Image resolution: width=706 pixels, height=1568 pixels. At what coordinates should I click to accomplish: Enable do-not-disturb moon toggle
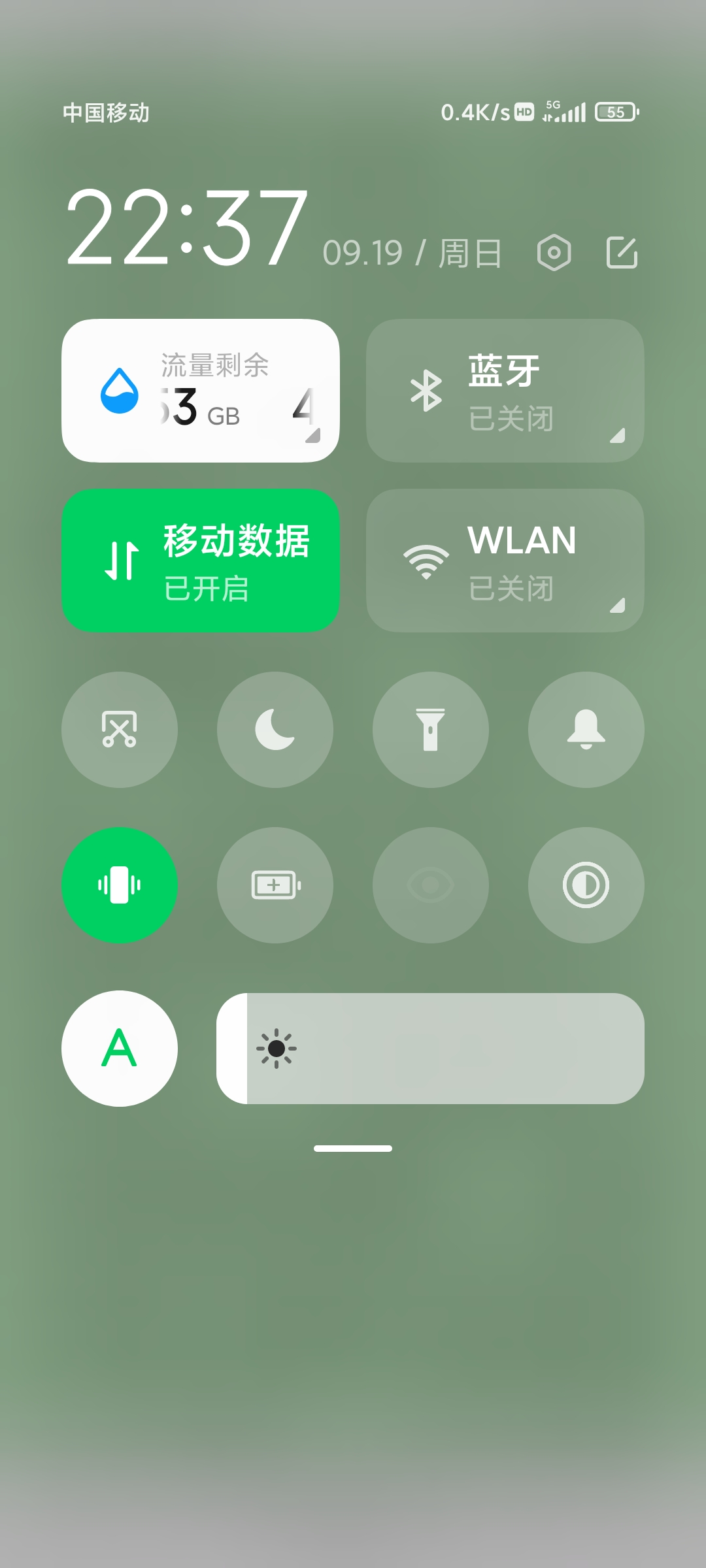pyautogui.click(x=275, y=730)
